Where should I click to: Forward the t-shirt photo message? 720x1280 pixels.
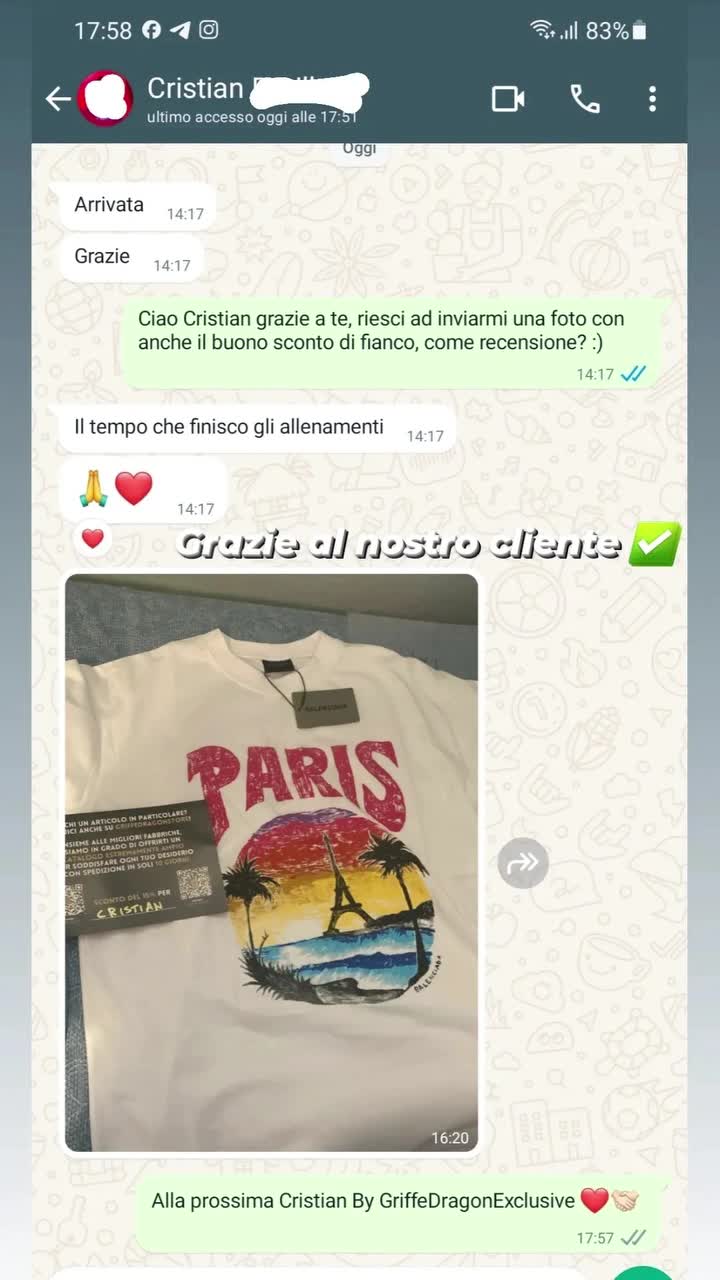(x=523, y=863)
